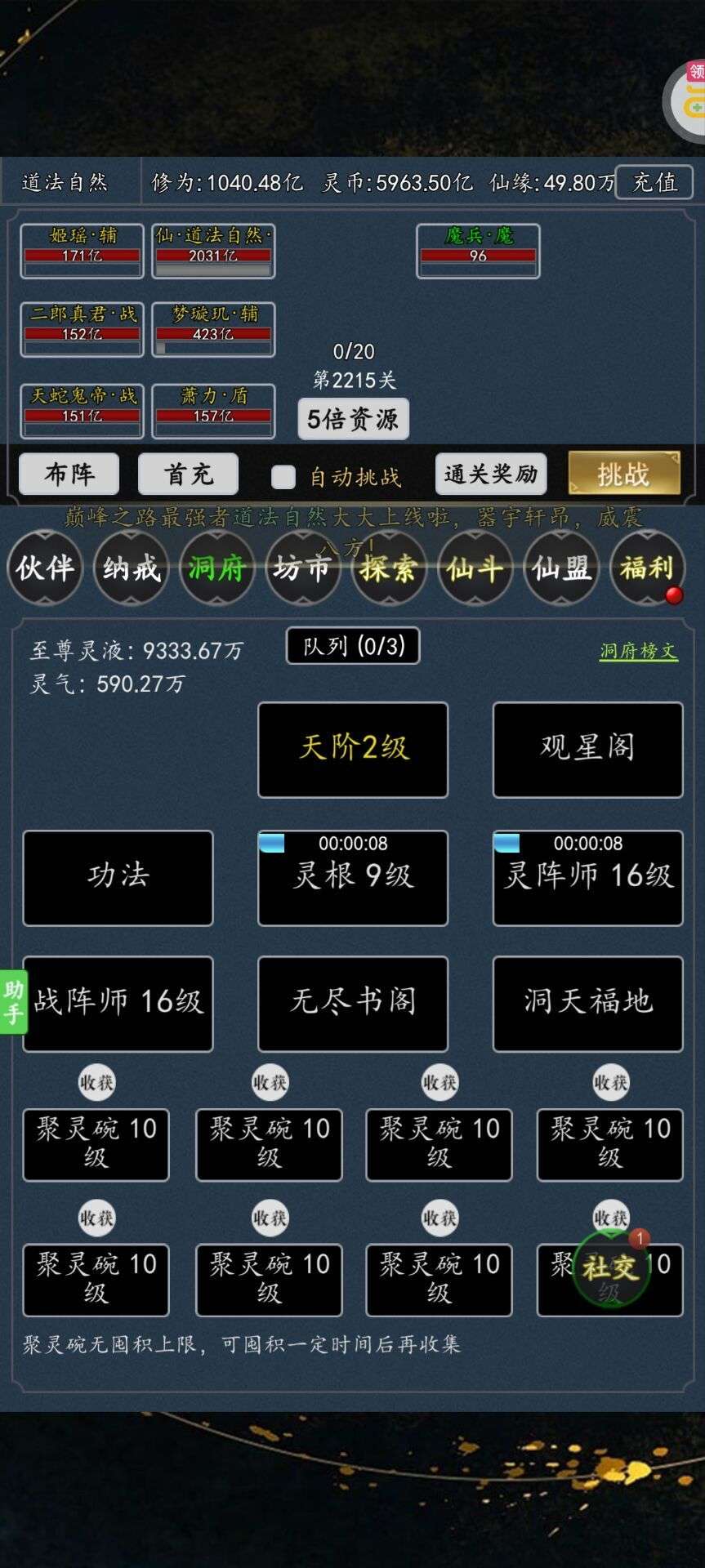Open the 首充 first-recharge offer

coord(188,474)
